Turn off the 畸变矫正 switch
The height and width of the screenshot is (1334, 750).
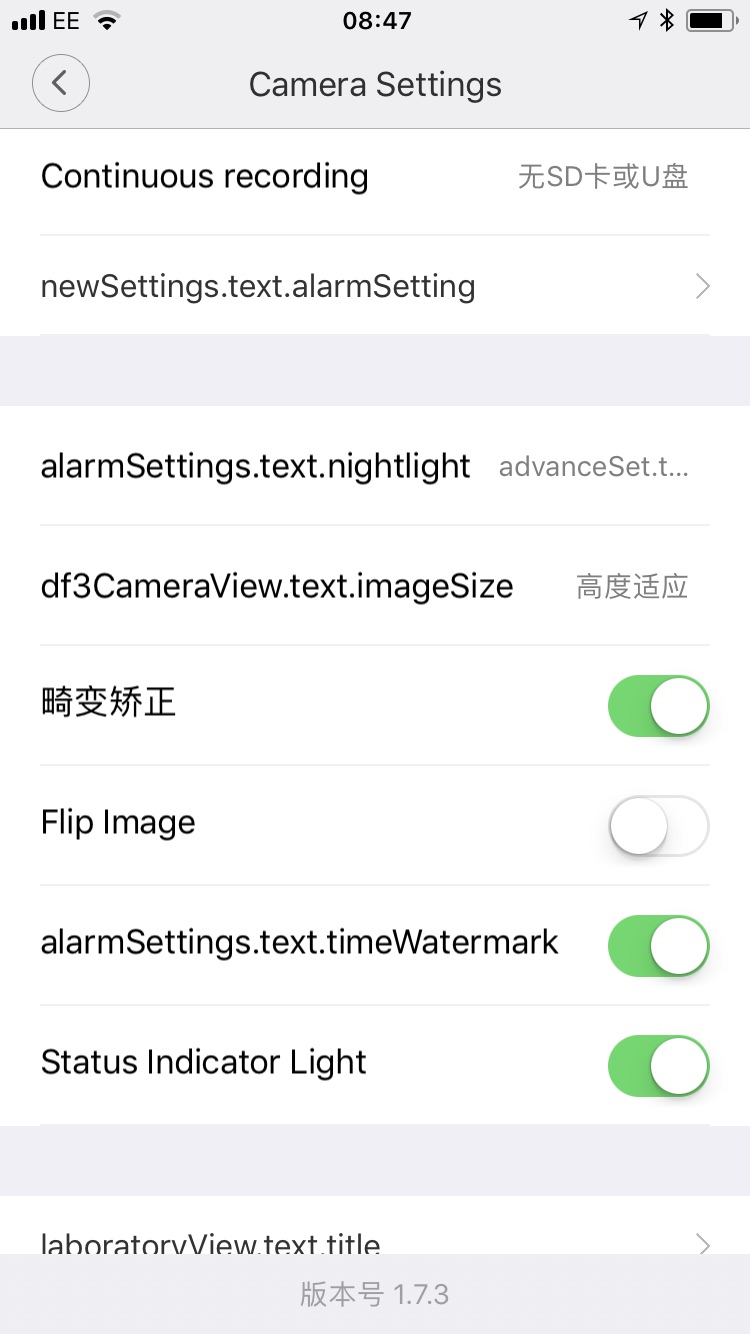657,706
